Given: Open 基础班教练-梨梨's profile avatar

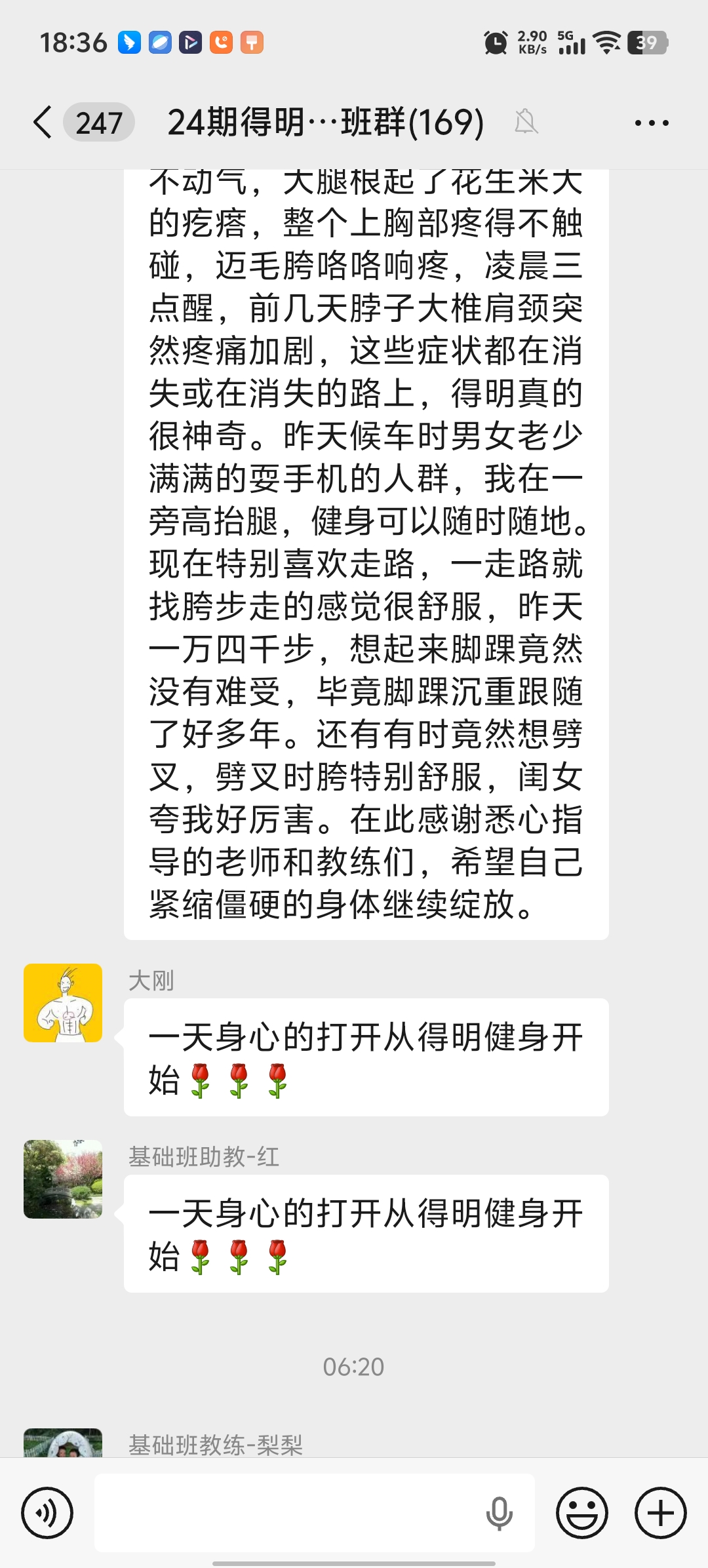Looking at the screenshot, I should coord(63,1443).
